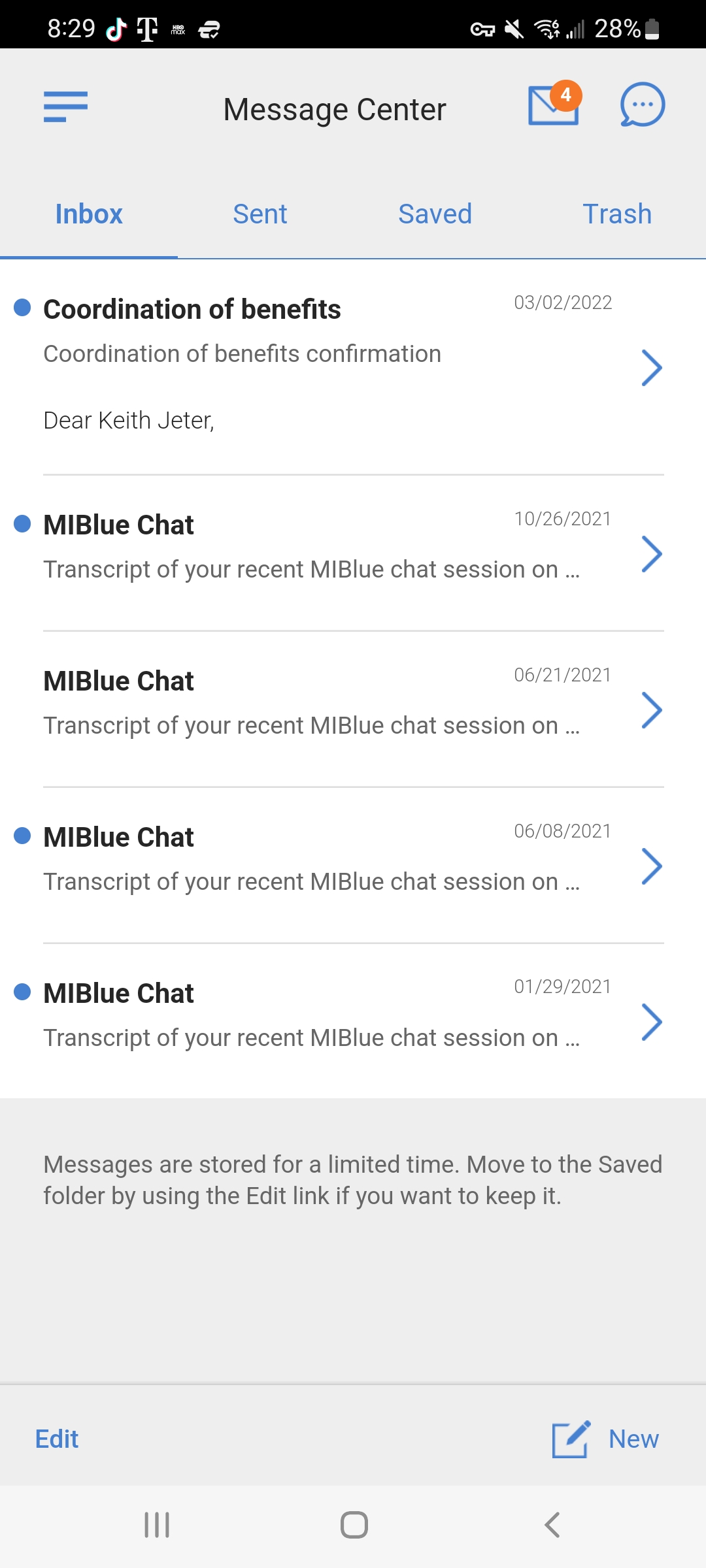Tap the compose icon next to New
The width and height of the screenshot is (706, 1568).
pyautogui.click(x=571, y=1438)
